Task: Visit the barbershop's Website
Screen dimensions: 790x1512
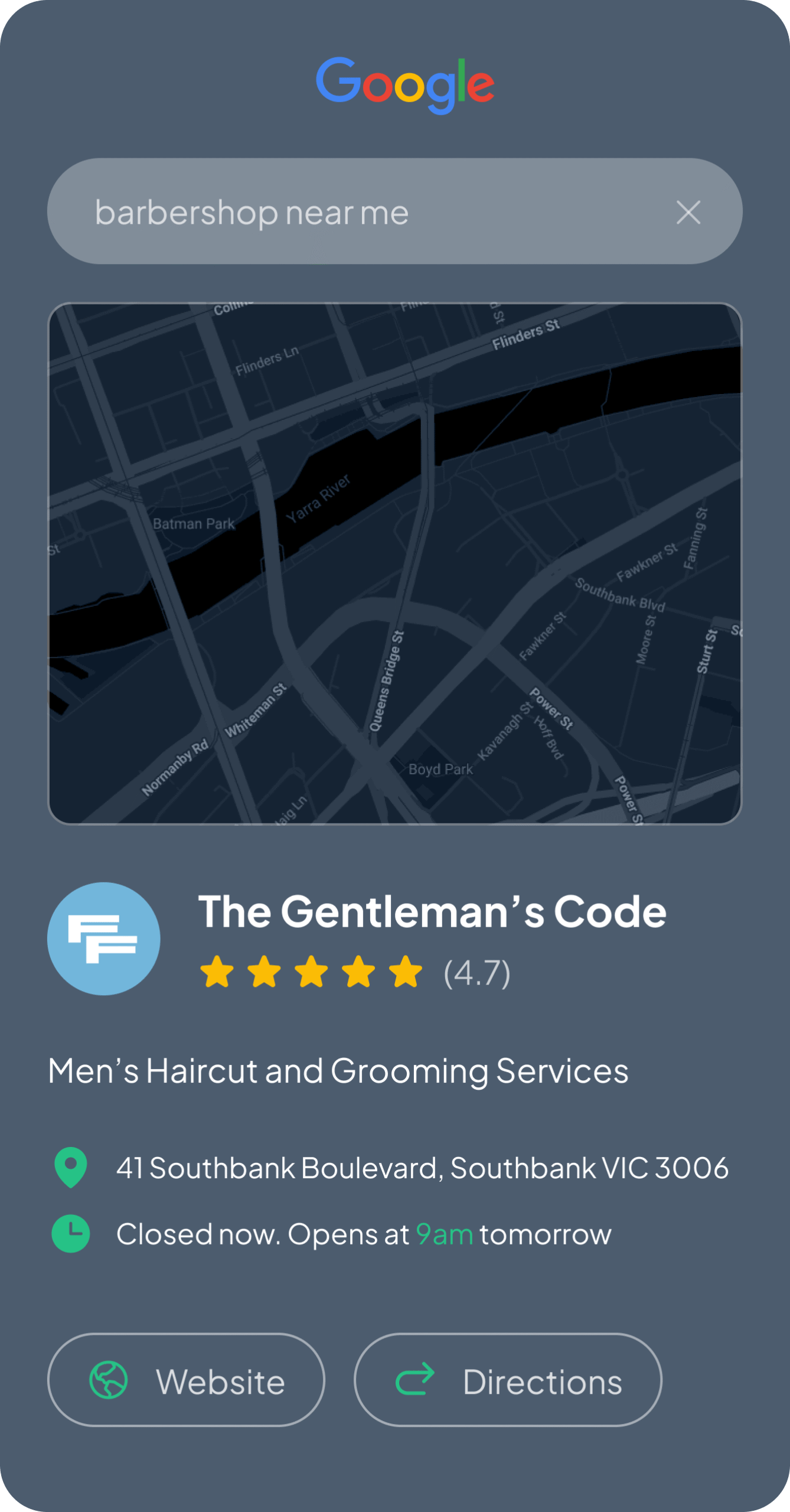Action: (186, 1381)
